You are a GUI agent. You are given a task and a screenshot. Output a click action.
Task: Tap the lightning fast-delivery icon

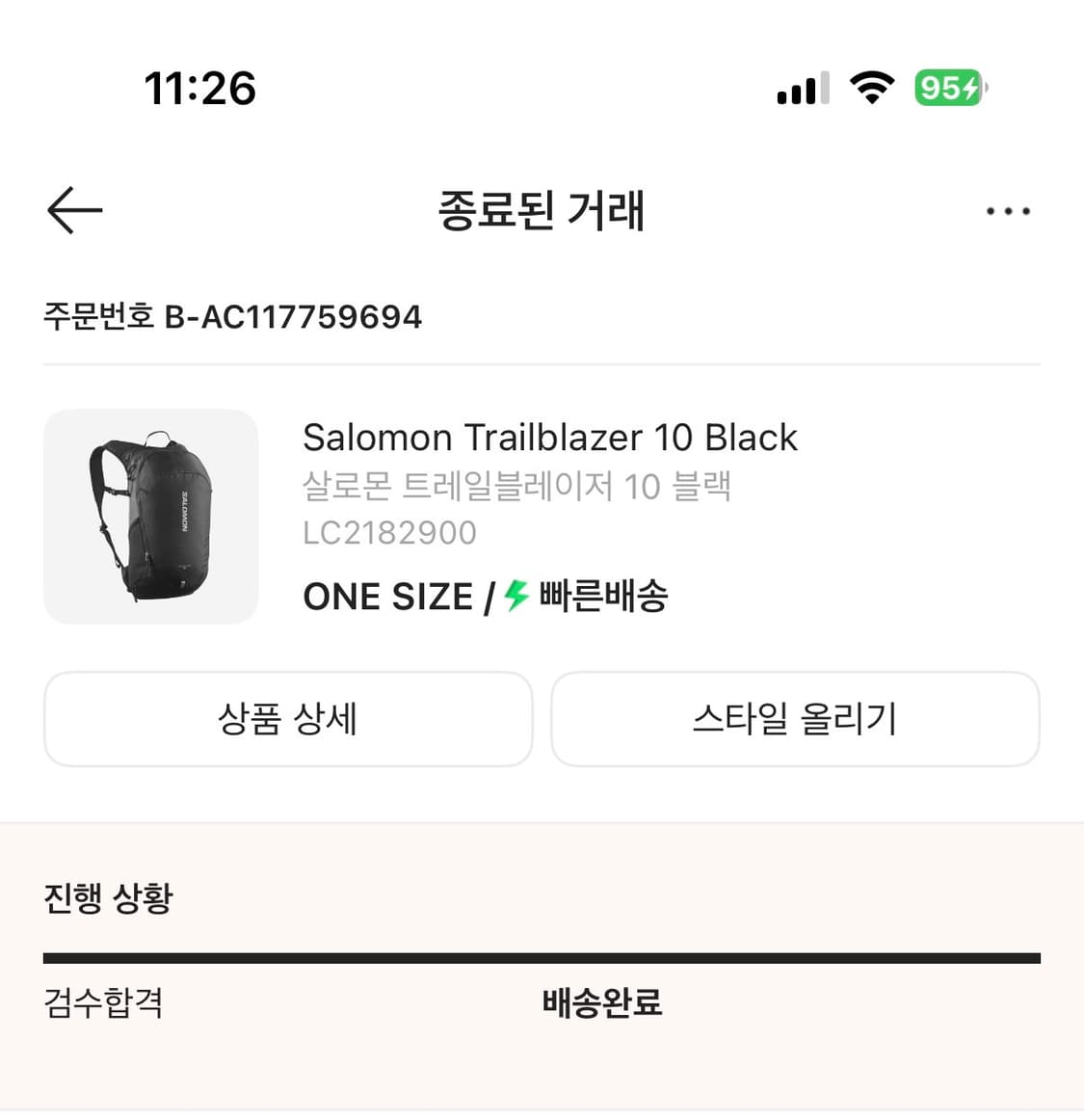[513, 596]
